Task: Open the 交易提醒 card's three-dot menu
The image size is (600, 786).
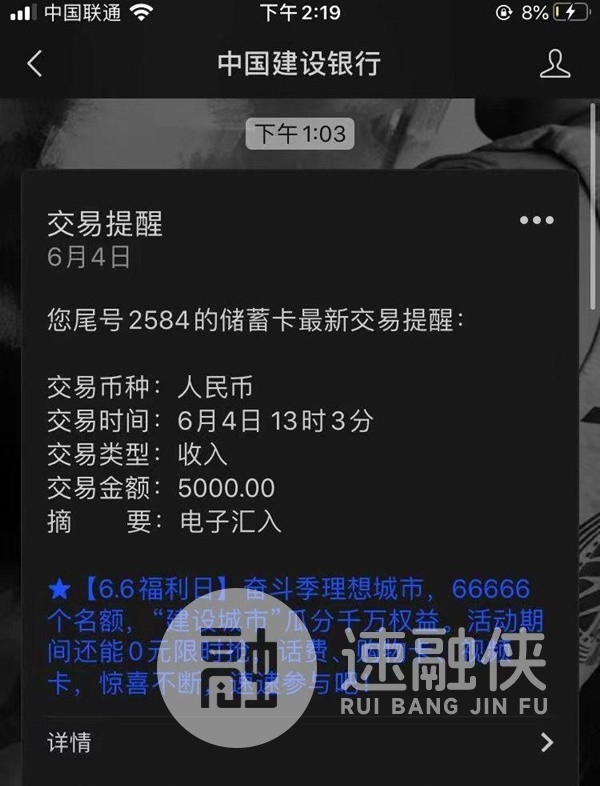Action: tap(536, 221)
